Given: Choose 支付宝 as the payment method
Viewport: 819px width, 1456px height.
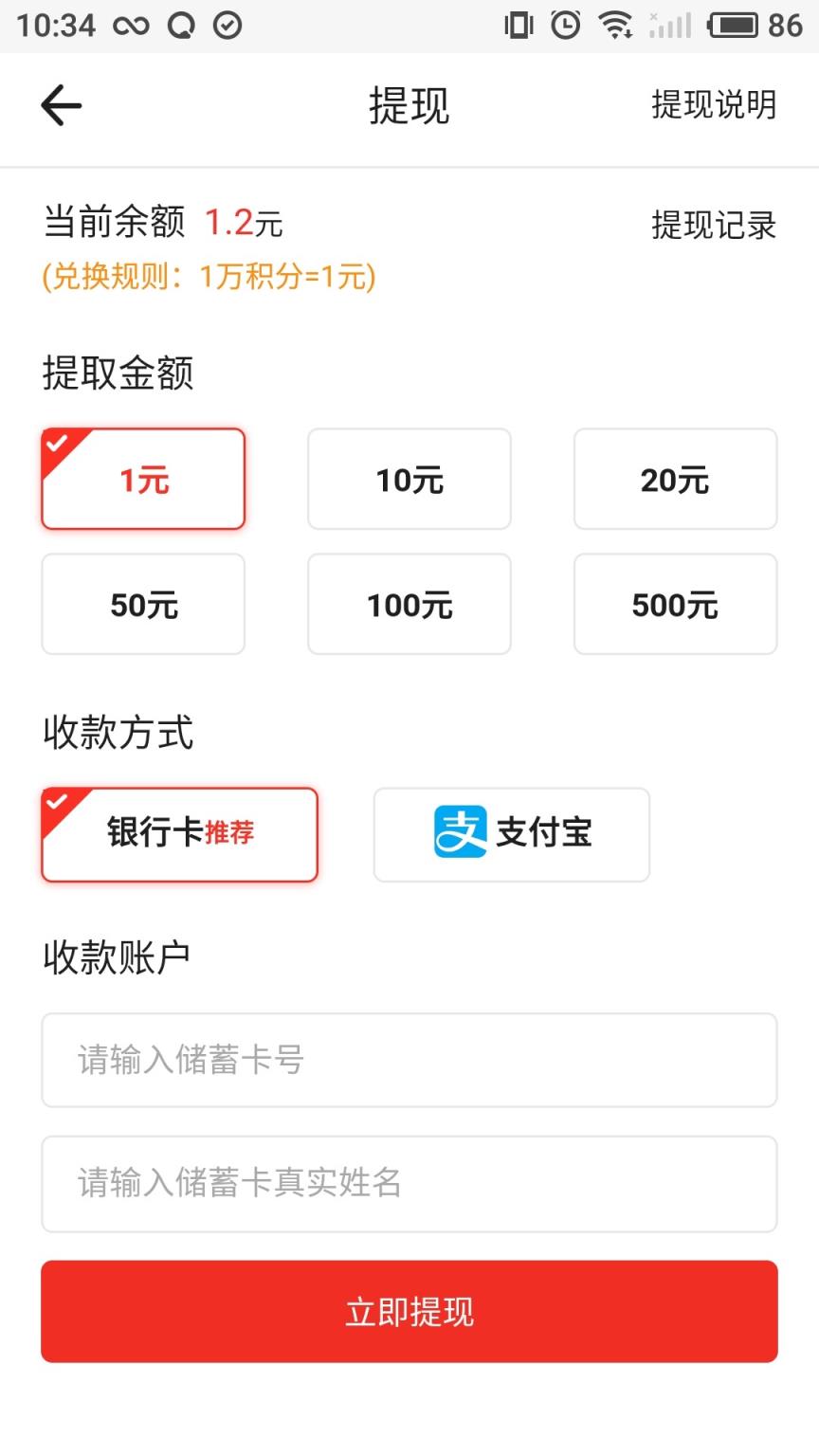Looking at the screenshot, I should pos(512,834).
